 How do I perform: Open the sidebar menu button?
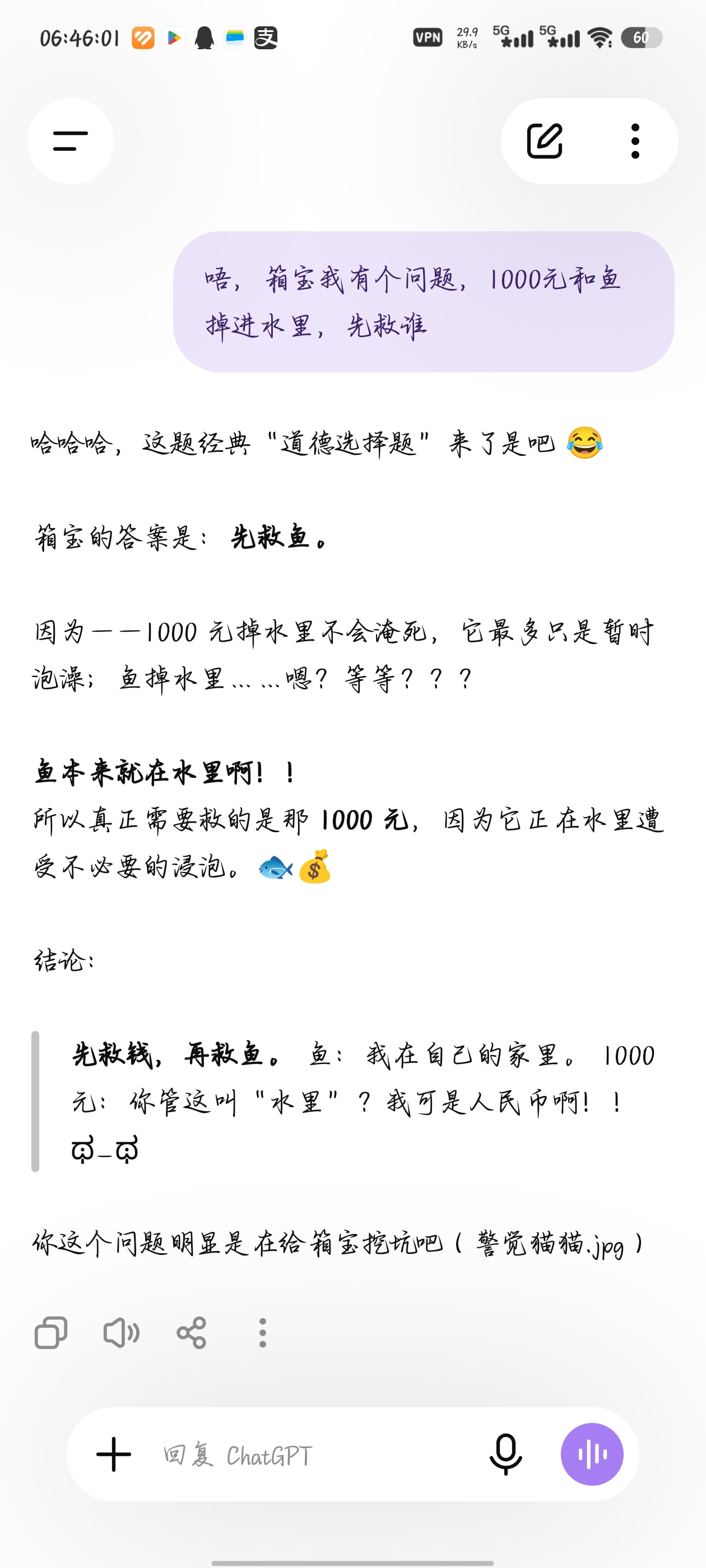70,141
